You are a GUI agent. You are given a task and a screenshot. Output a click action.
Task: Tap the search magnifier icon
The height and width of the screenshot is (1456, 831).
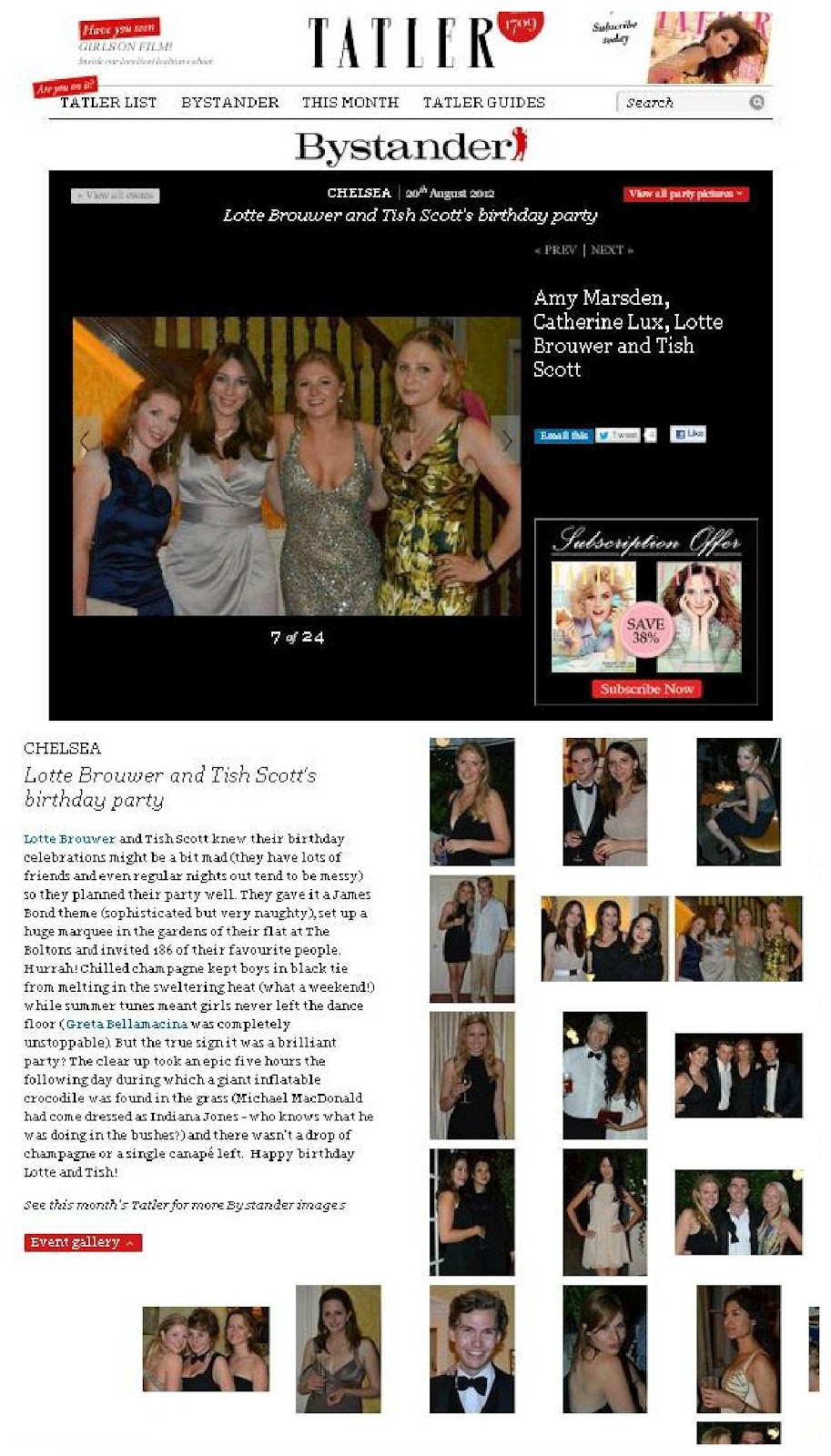click(x=756, y=103)
